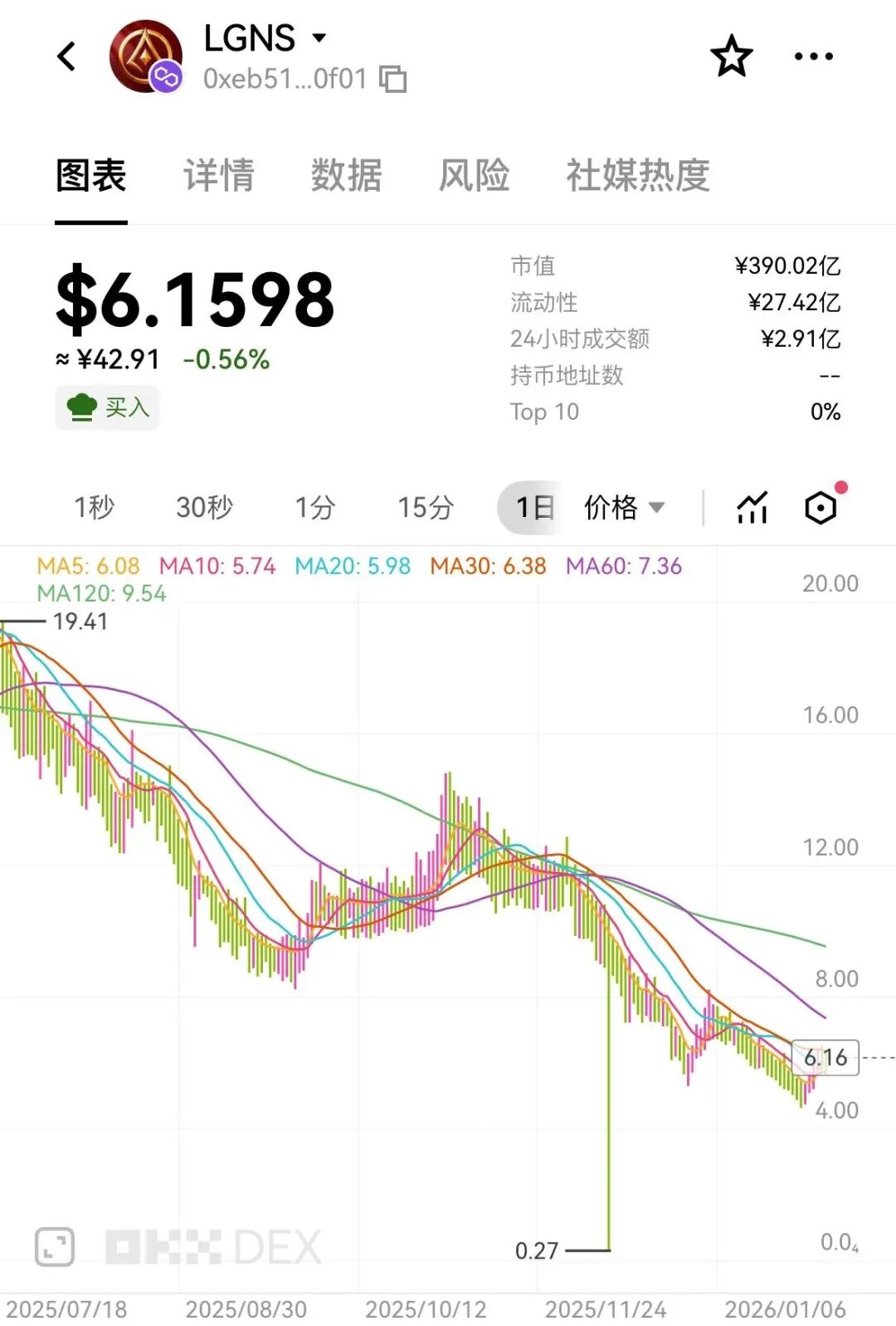Expand the chart to fullscreen
Viewport: 896px width, 1326px height.
pos(55,1246)
